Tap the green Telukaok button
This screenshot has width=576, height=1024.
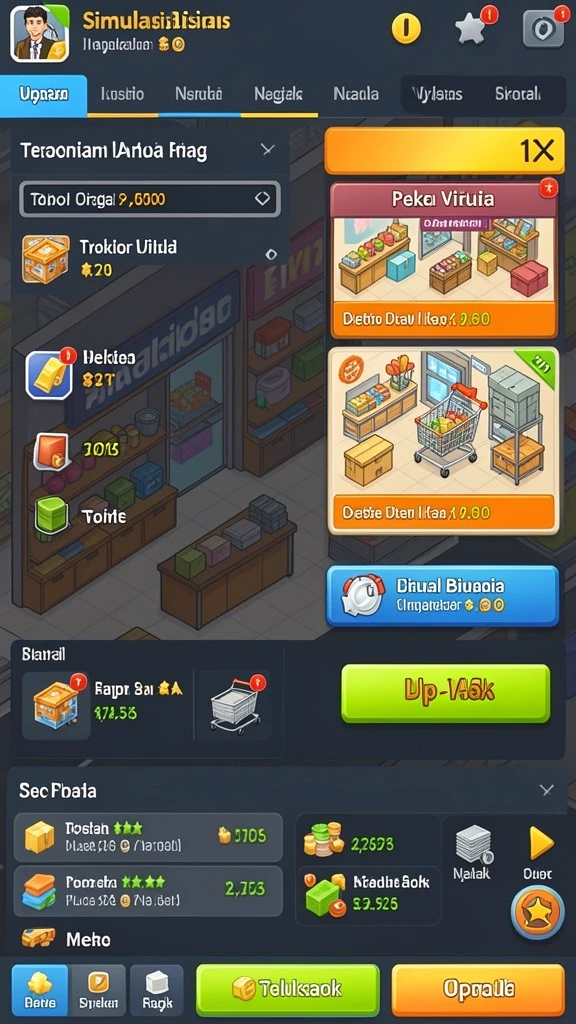click(x=287, y=989)
